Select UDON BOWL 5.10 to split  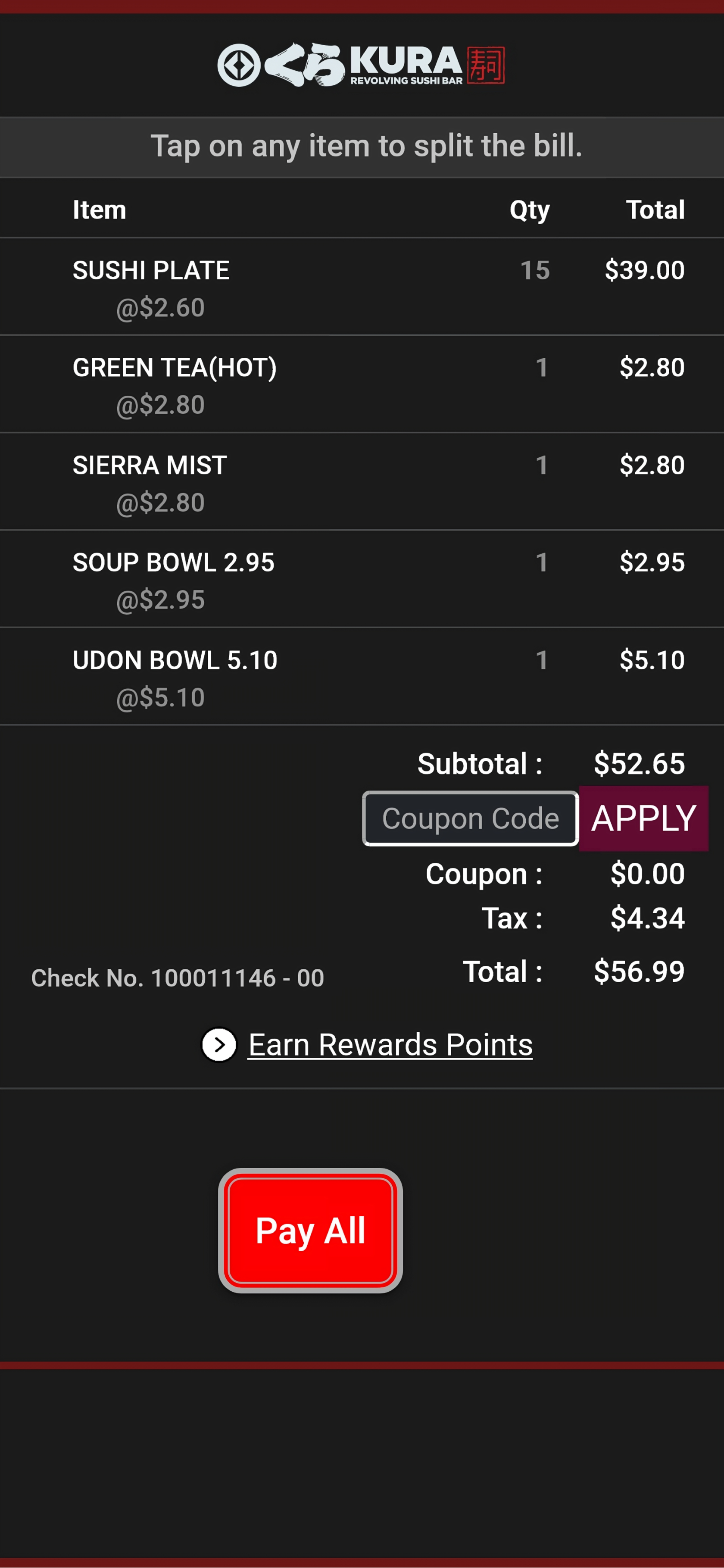(x=362, y=676)
